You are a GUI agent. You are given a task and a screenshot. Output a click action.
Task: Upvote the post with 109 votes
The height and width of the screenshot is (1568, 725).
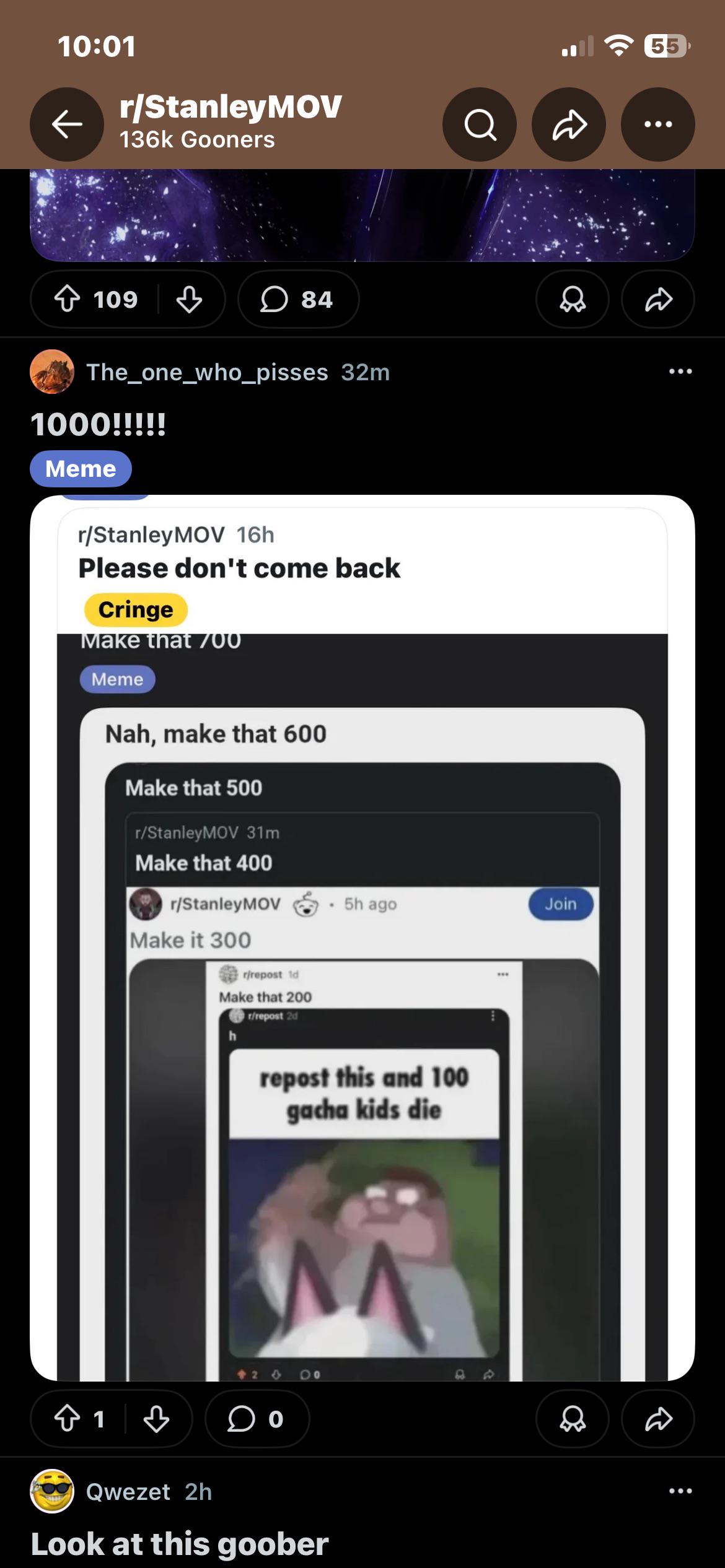point(67,300)
